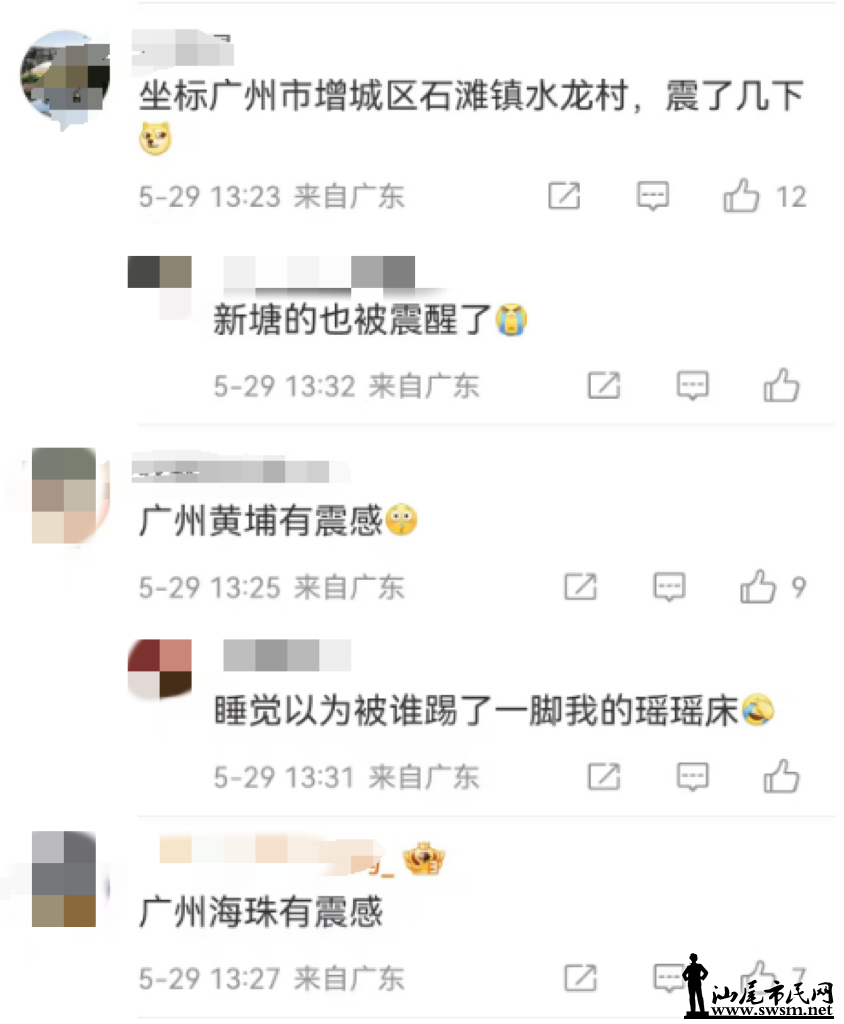Repost the 广州海珠有震感 comment
The width and height of the screenshot is (844, 1024).
point(580,976)
